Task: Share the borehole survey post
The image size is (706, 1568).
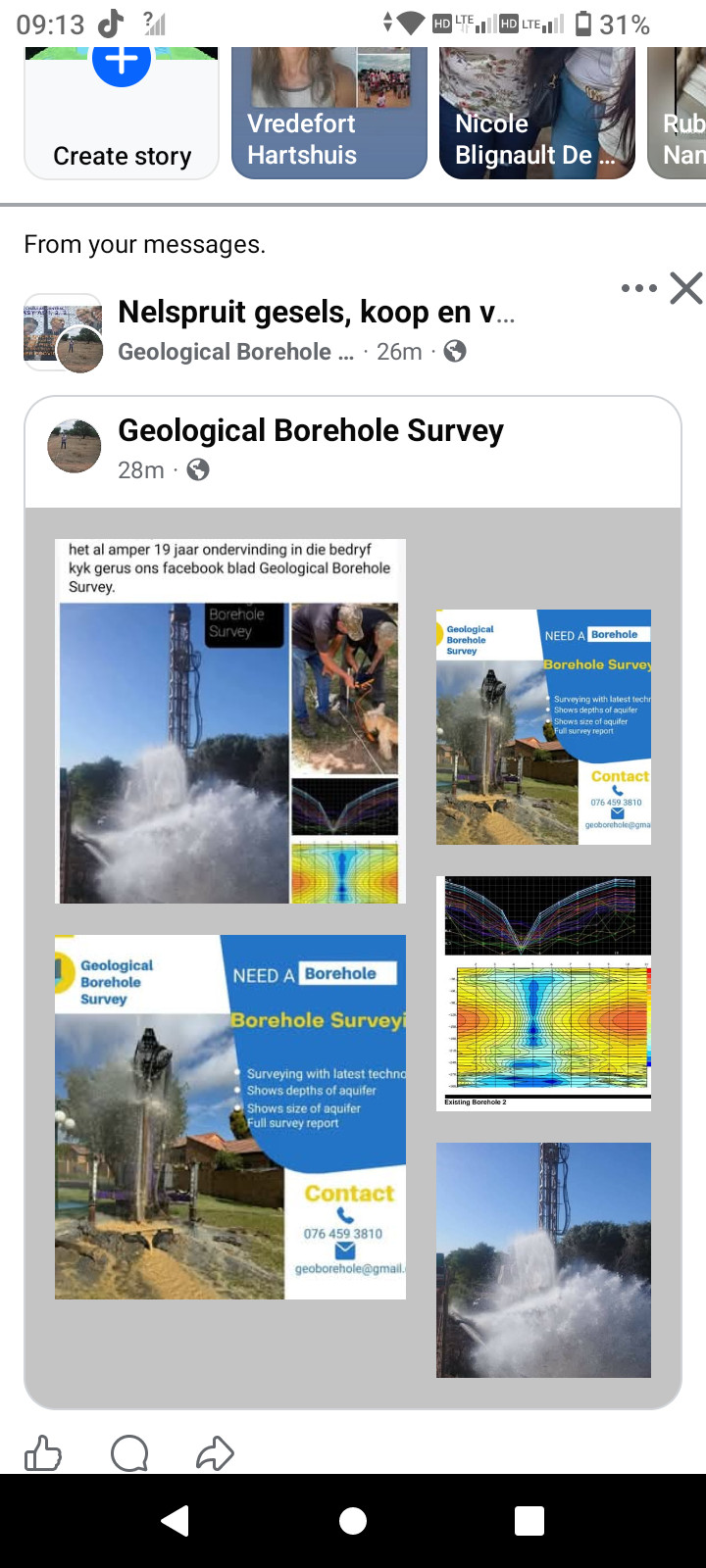Action: (x=215, y=1453)
